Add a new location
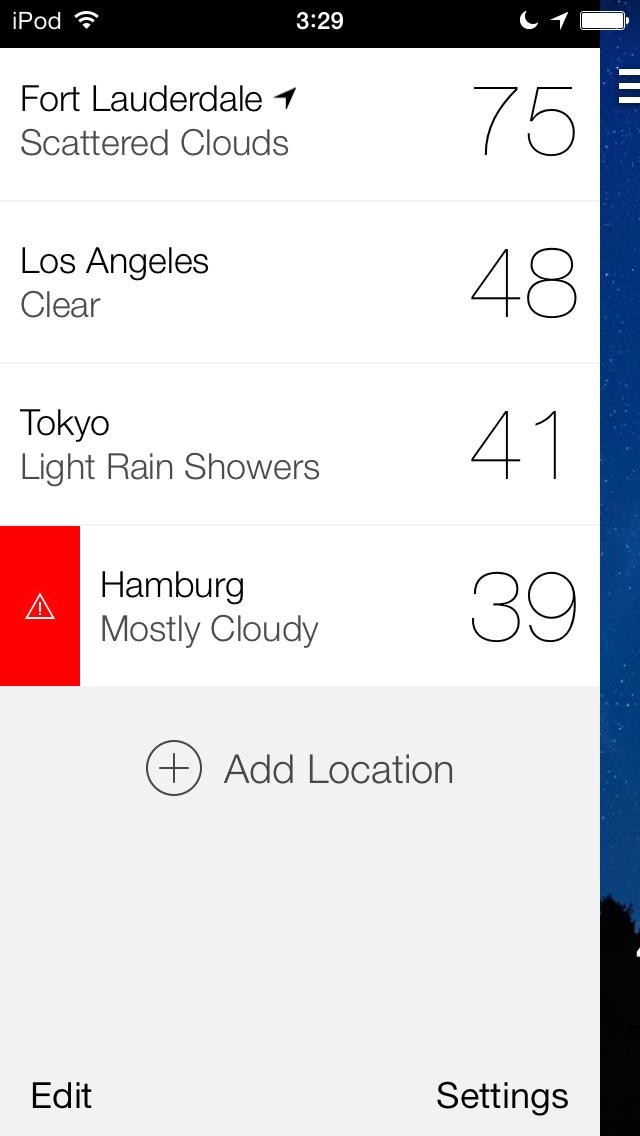 (300, 769)
